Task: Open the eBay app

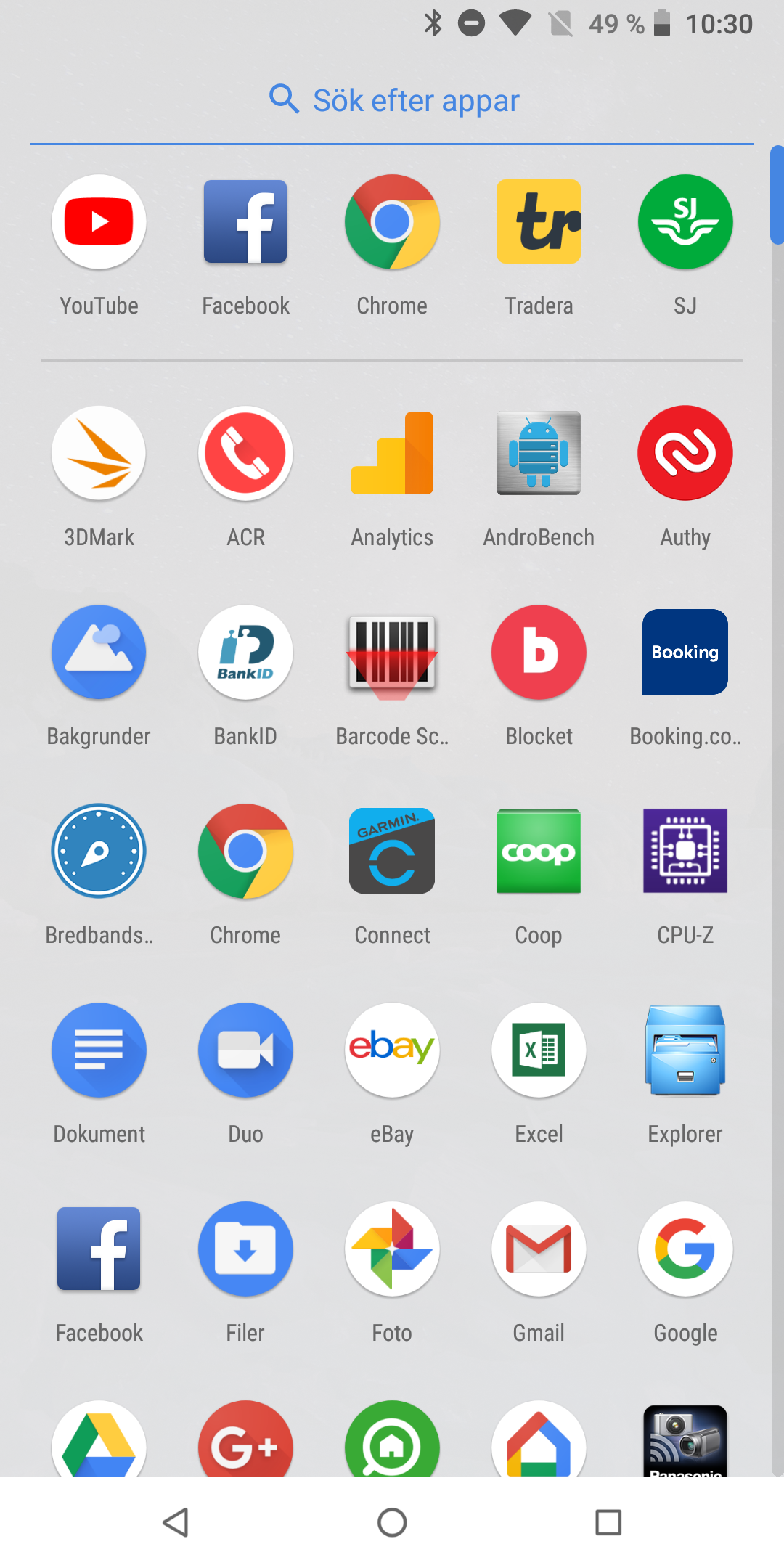Action: pos(392,1050)
